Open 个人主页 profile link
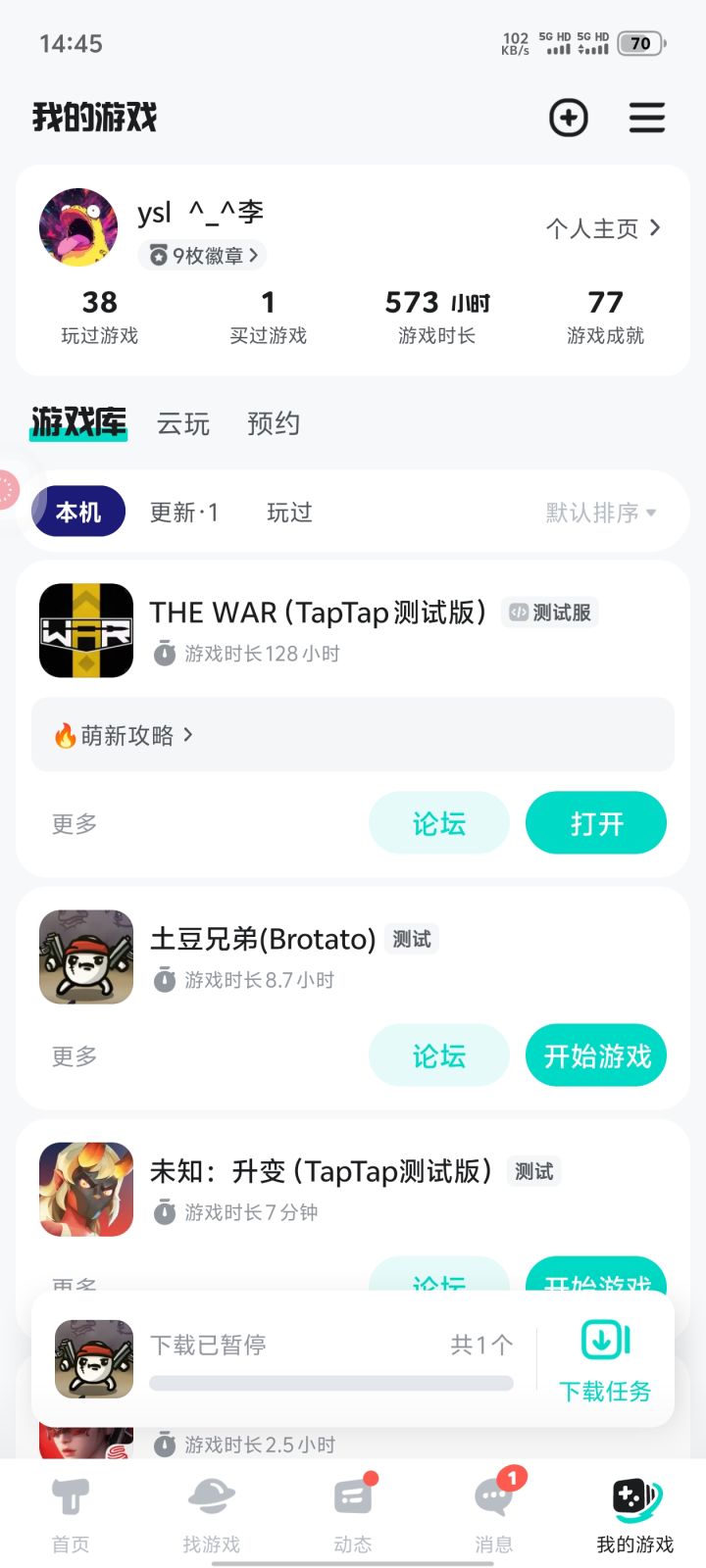Viewport: 706px width, 1568px height. click(x=602, y=228)
